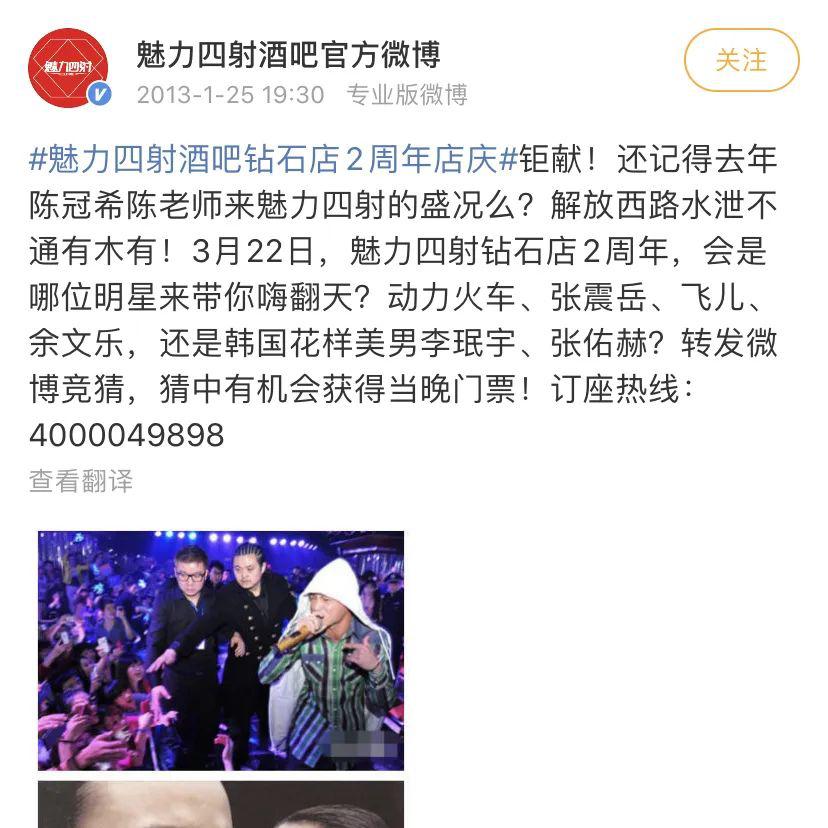Screen dimensions: 828x828
Task: Open the account name 魅力四射酒吧官方微博
Action: (288, 54)
